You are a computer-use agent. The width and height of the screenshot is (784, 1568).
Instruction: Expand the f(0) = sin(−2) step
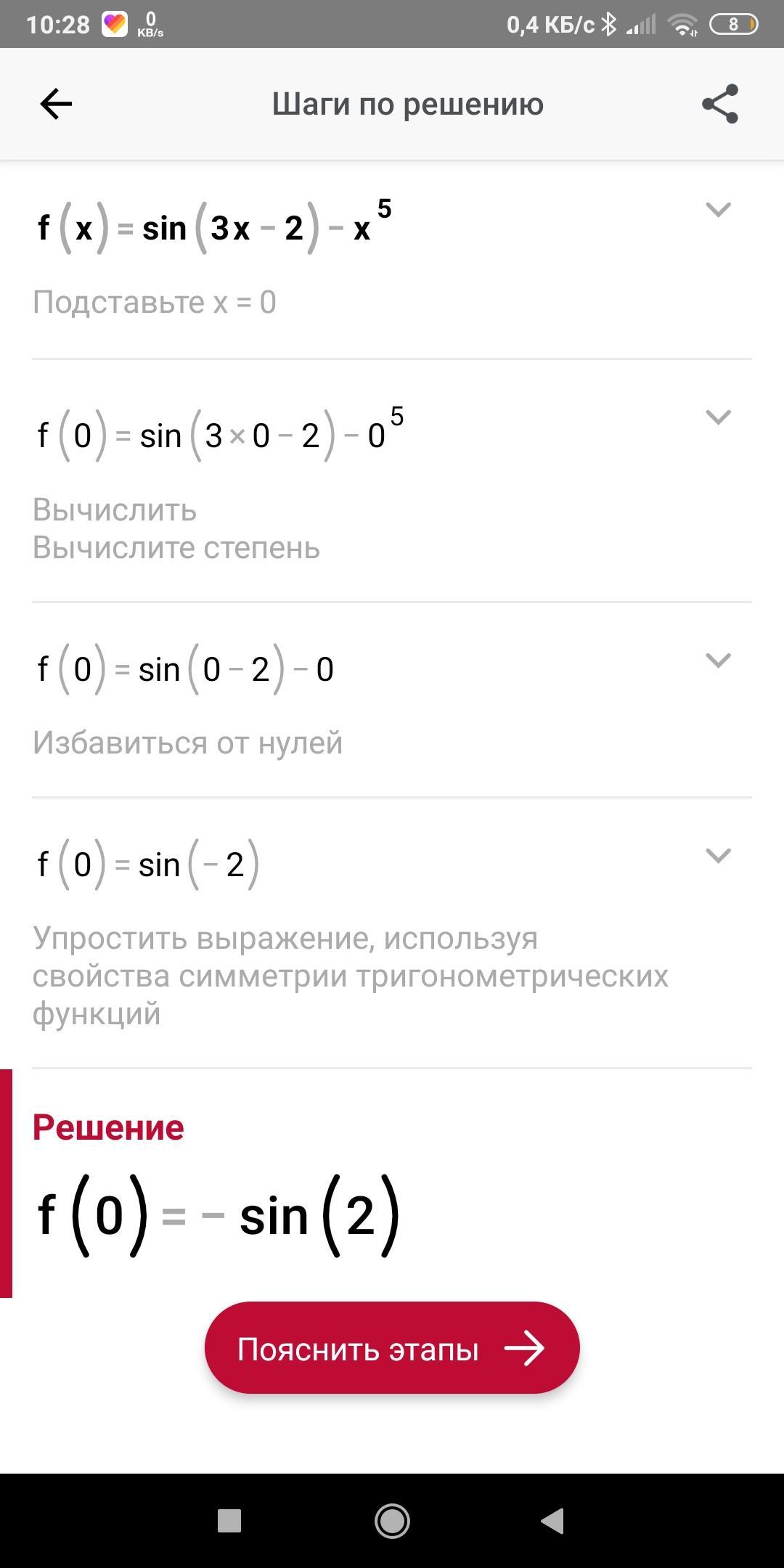click(718, 856)
